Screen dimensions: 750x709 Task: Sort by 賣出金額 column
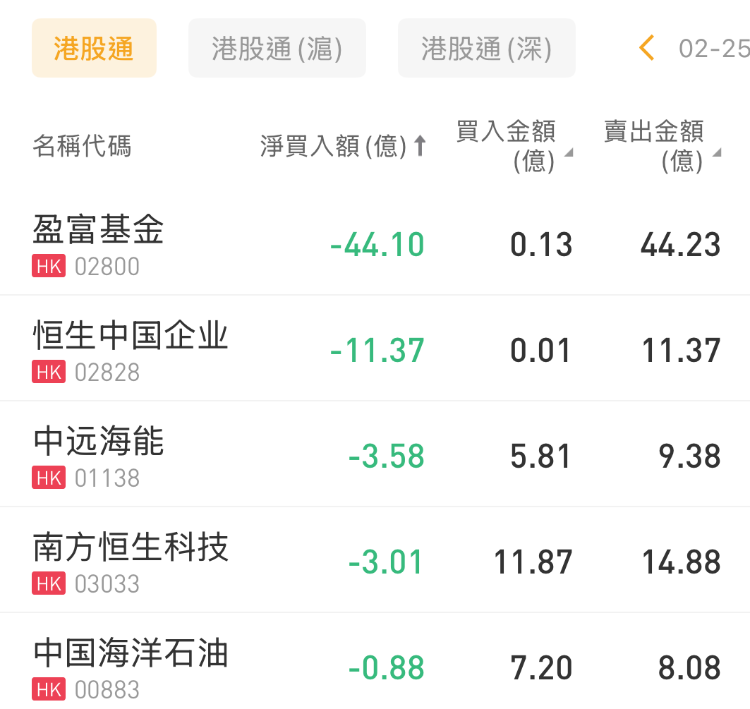(x=662, y=146)
